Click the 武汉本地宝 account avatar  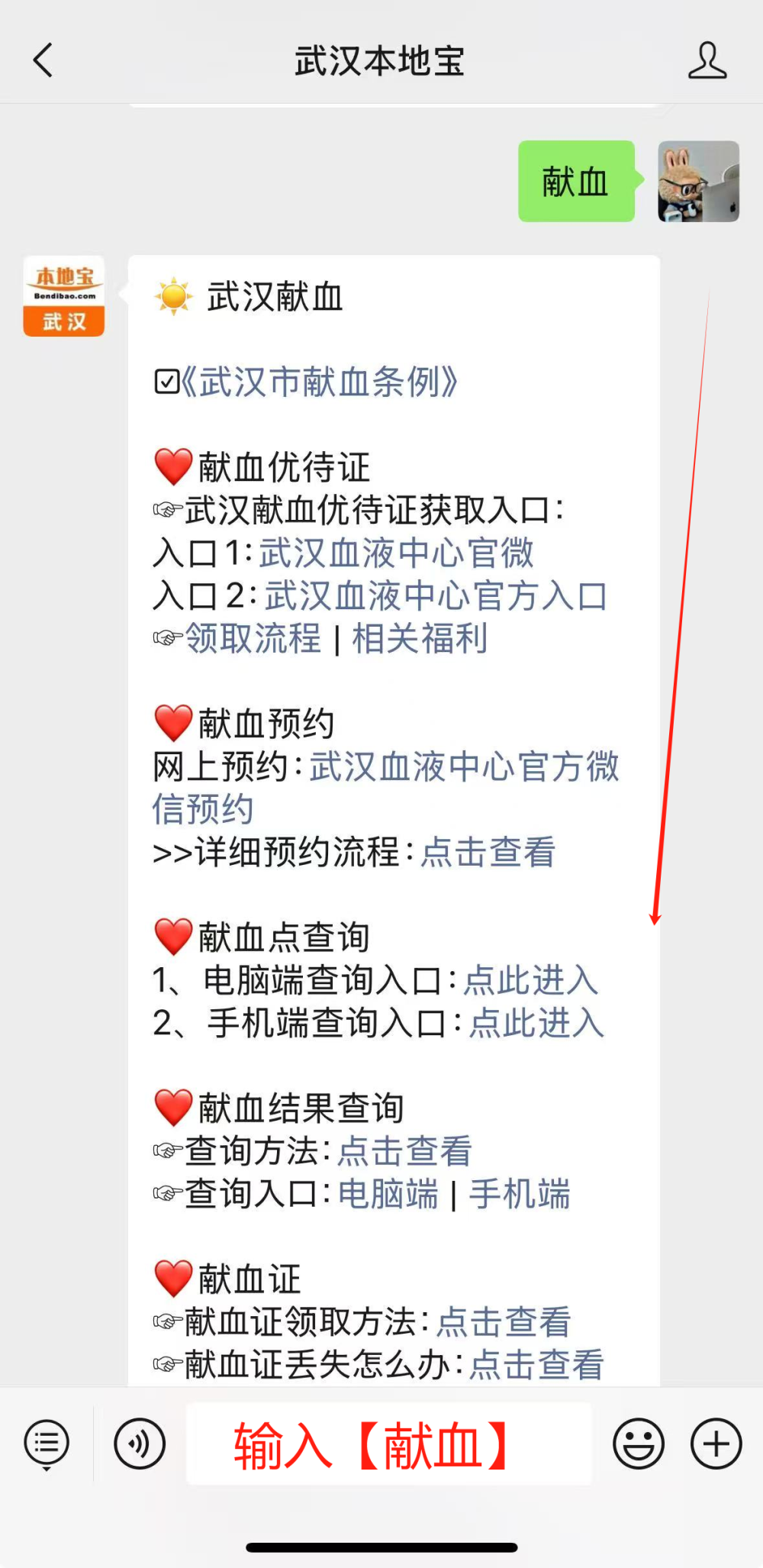64,296
